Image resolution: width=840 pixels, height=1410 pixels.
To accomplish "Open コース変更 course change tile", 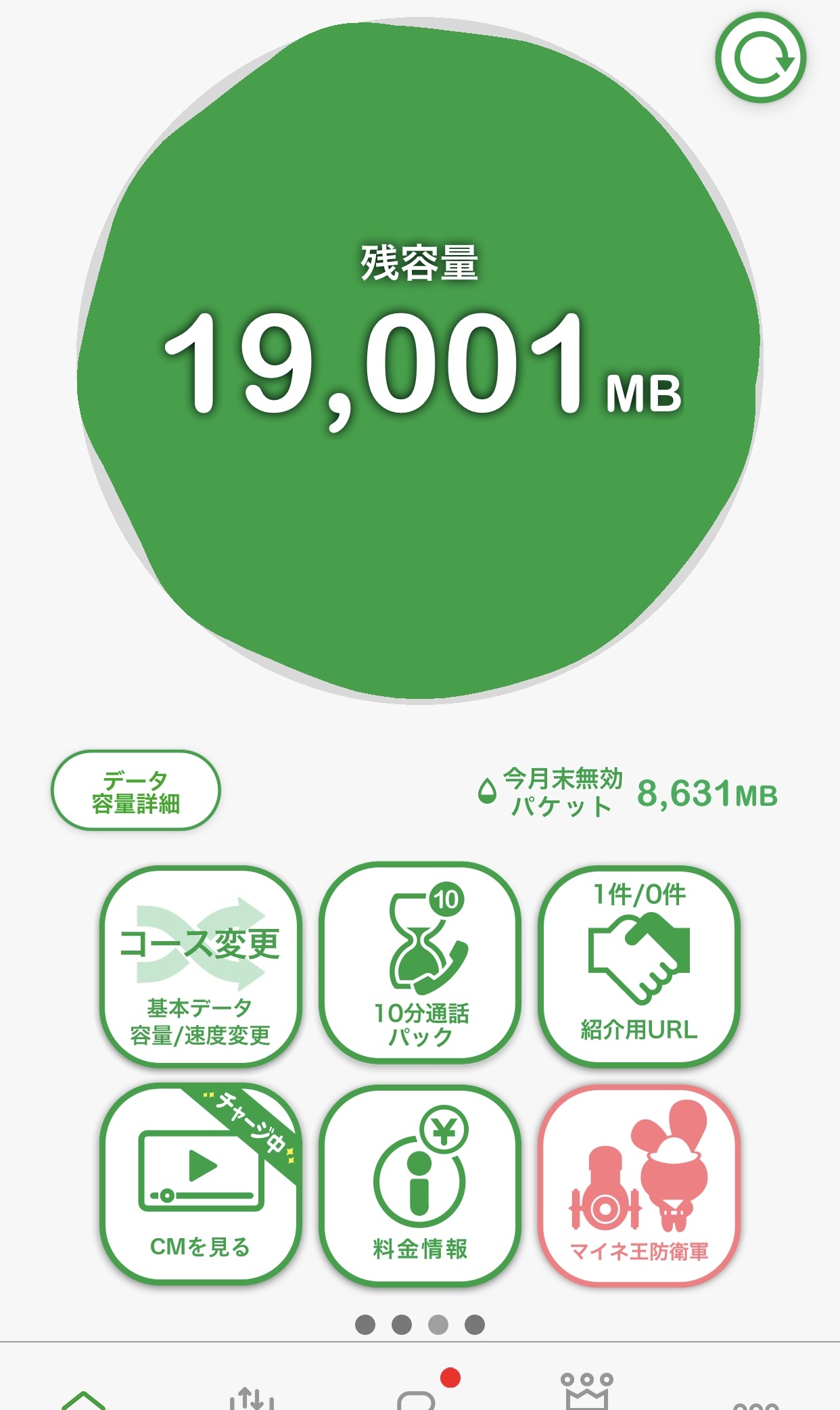I will 200,966.
